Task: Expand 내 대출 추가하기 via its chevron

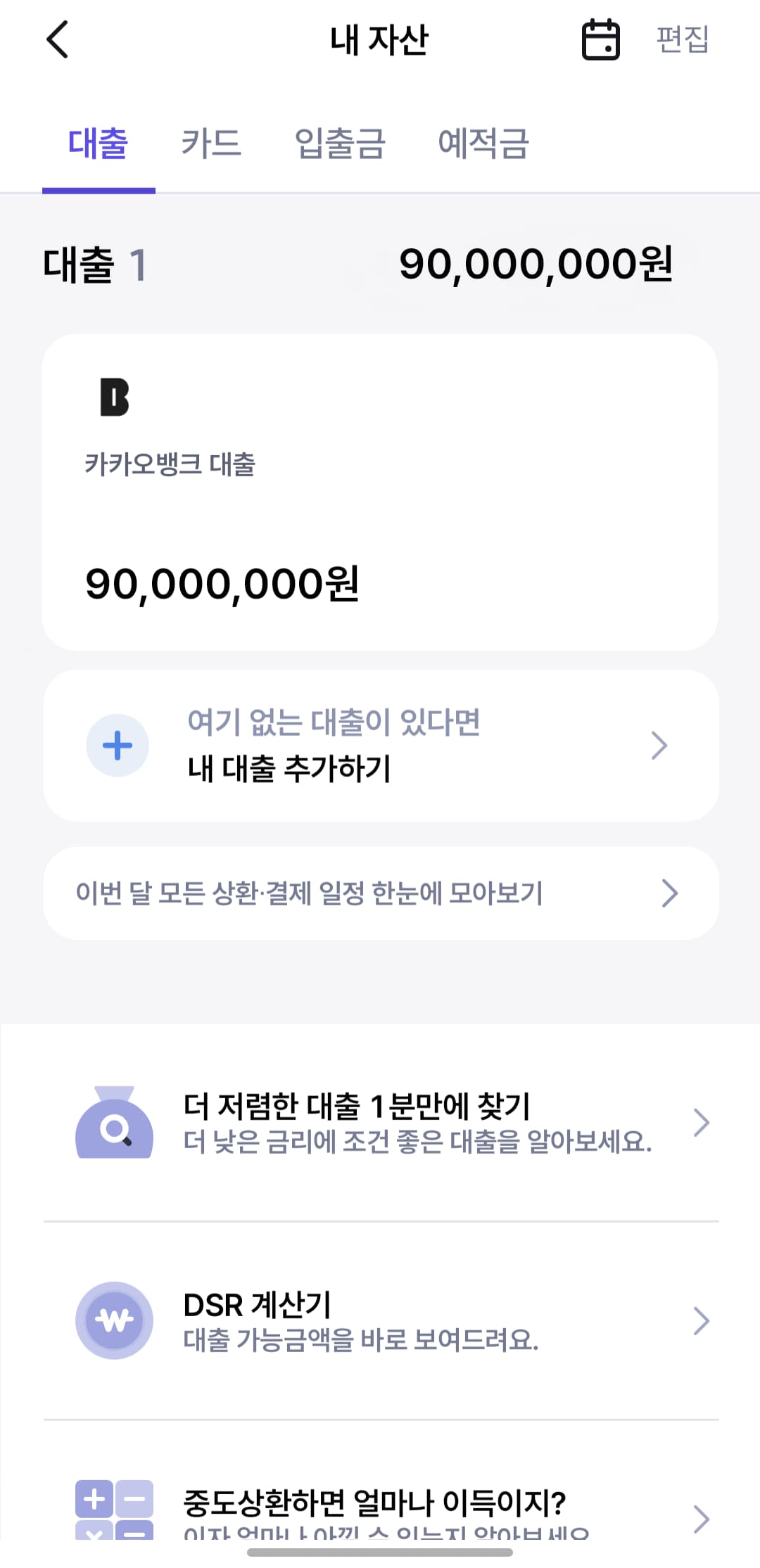Action: click(x=659, y=746)
